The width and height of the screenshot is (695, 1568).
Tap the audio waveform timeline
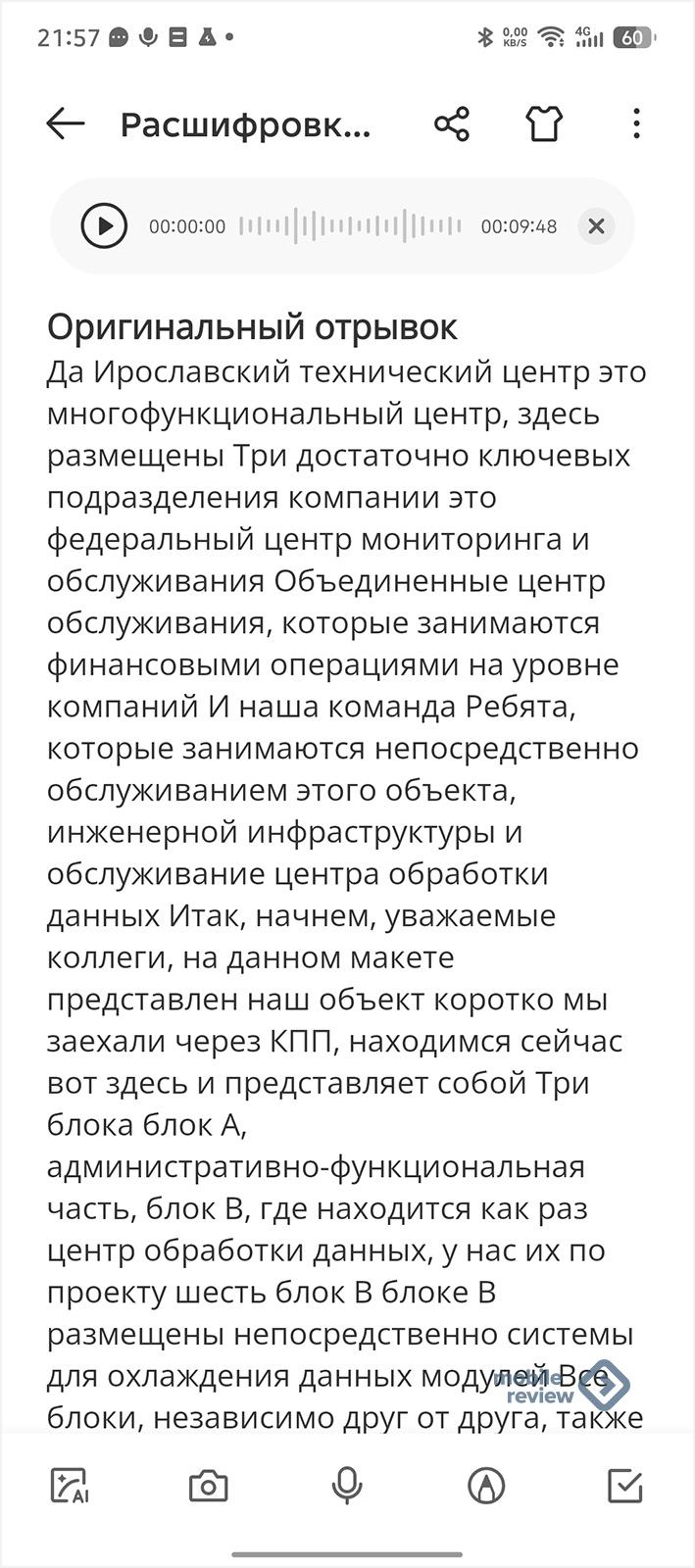tap(350, 226)
